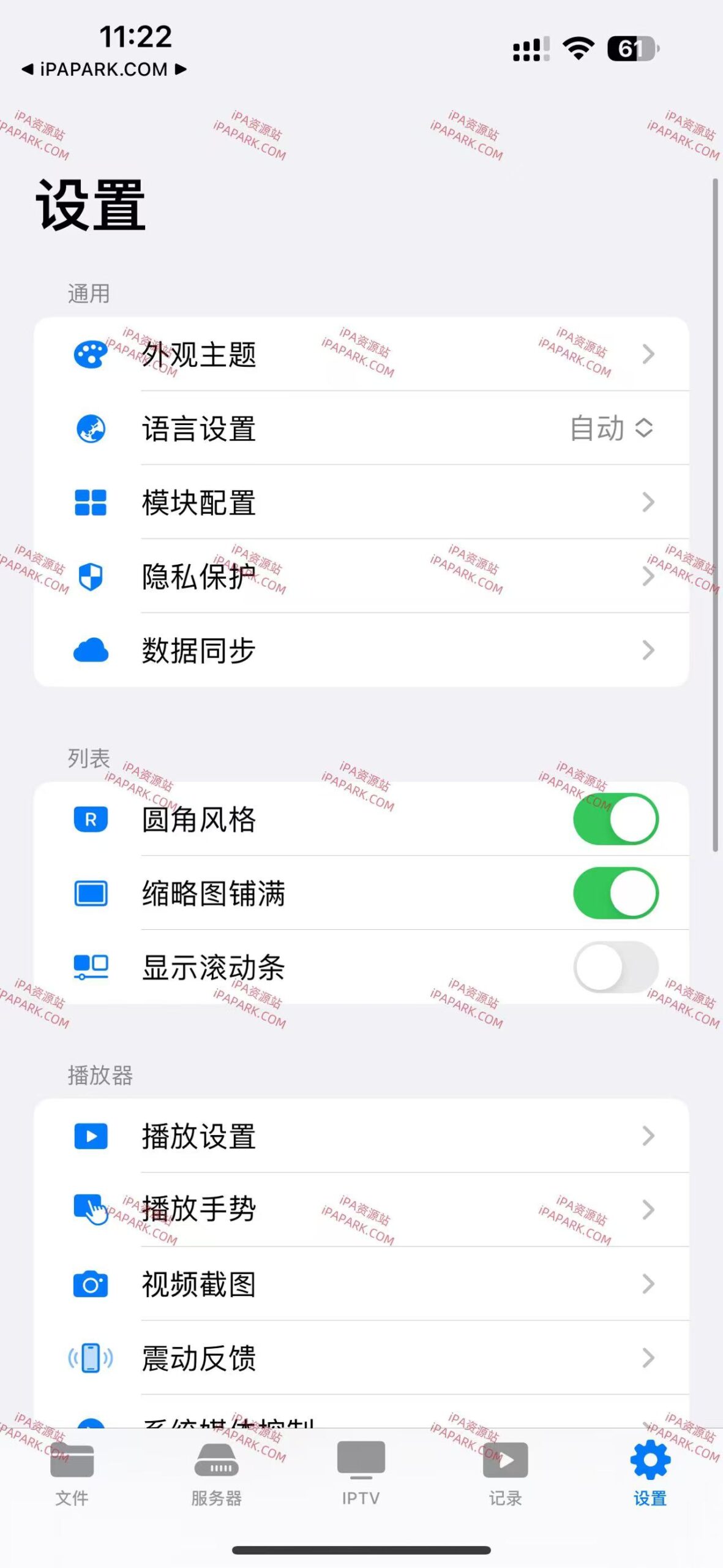The image size is (723, 1568).
Task: Turn off 缩略图铺满 switch
Action: [615, 894]
